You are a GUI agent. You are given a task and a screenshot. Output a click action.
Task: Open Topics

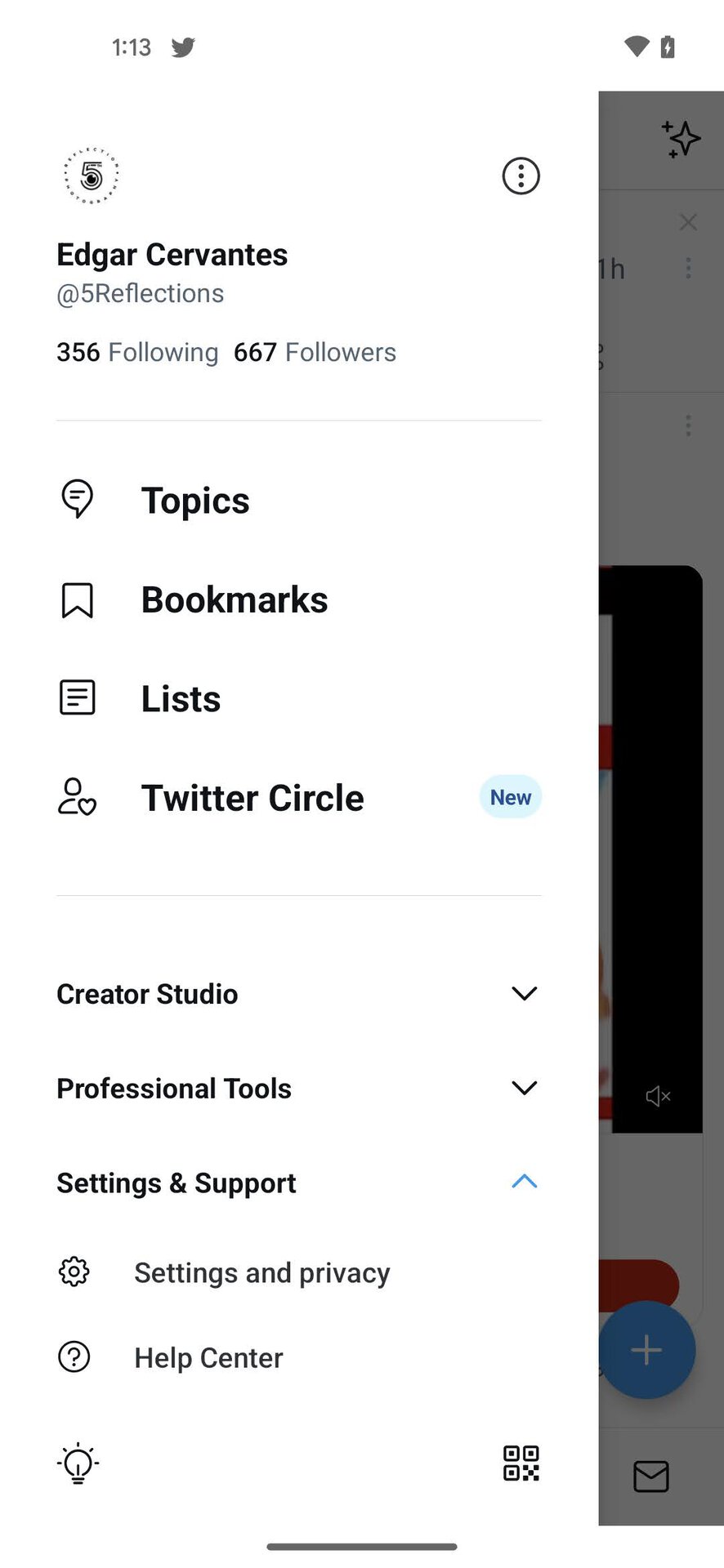coord(195,501)
